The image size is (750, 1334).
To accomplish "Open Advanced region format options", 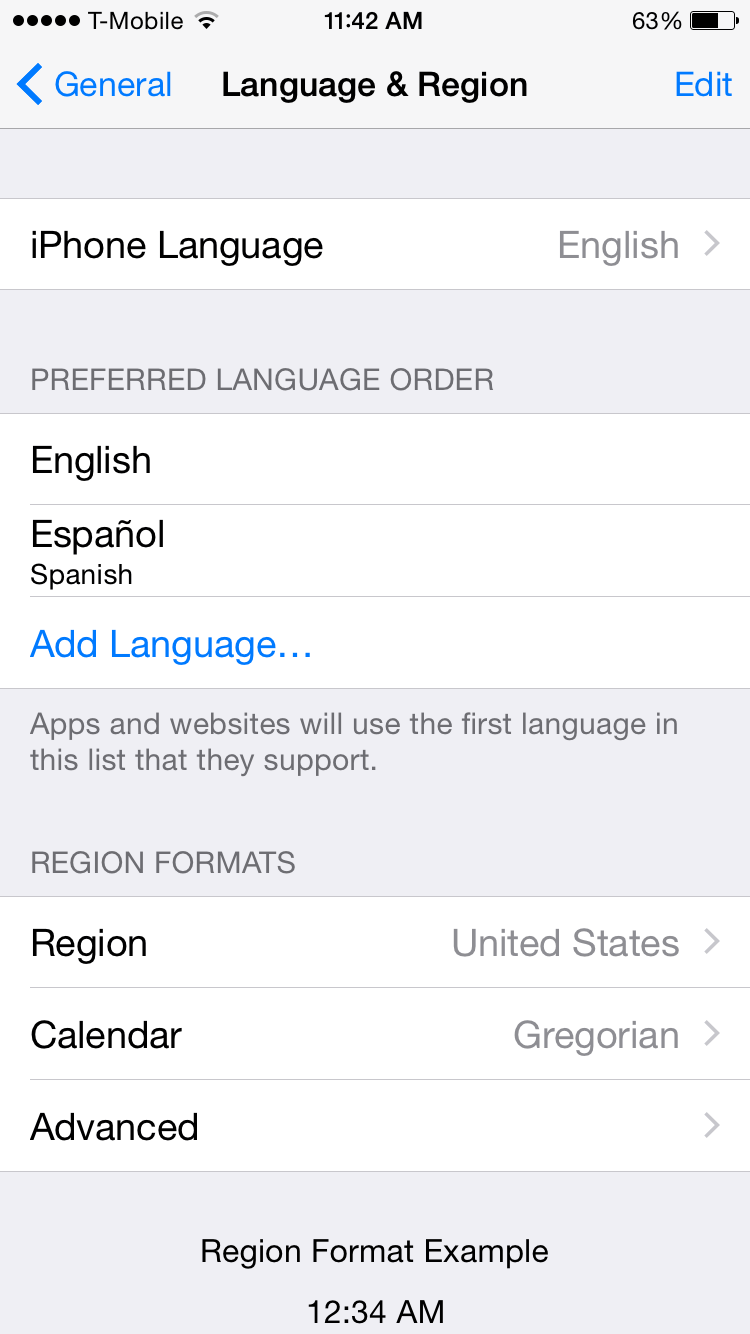I will (x=375, y=1127).
